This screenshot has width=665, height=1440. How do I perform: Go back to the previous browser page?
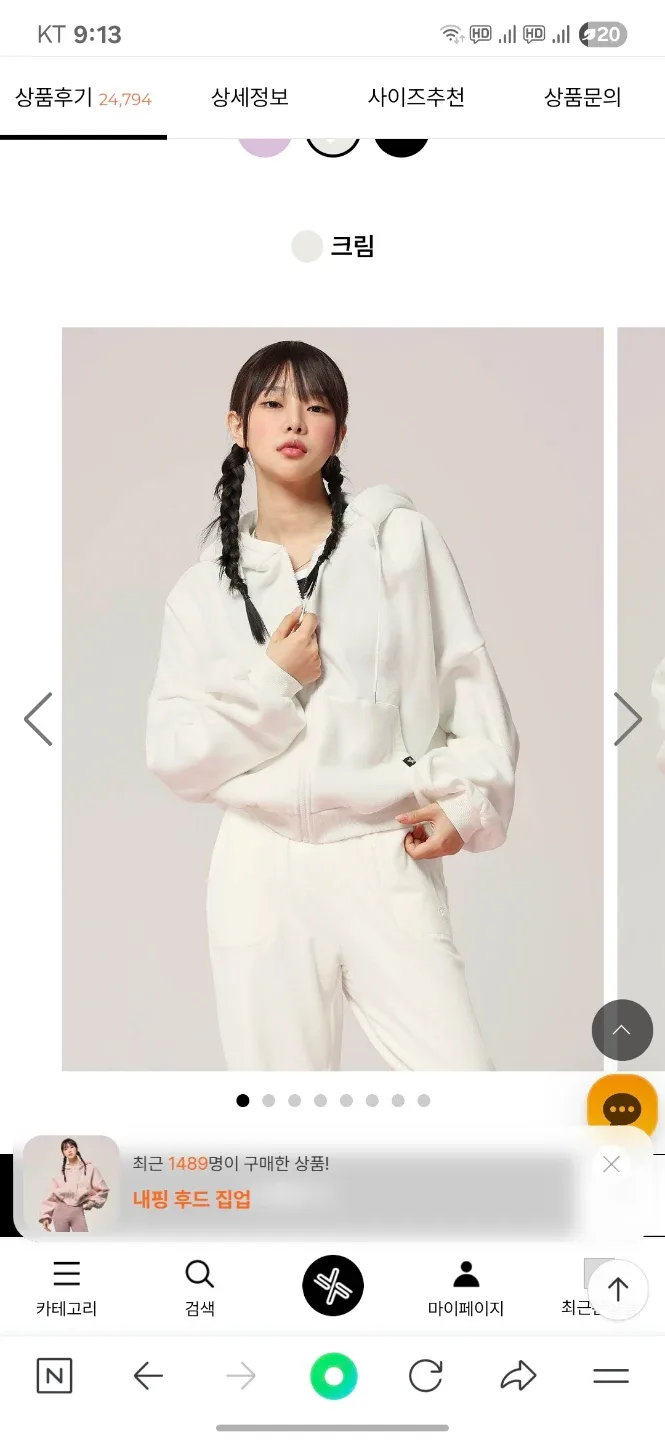click(x=148, y=1377)
